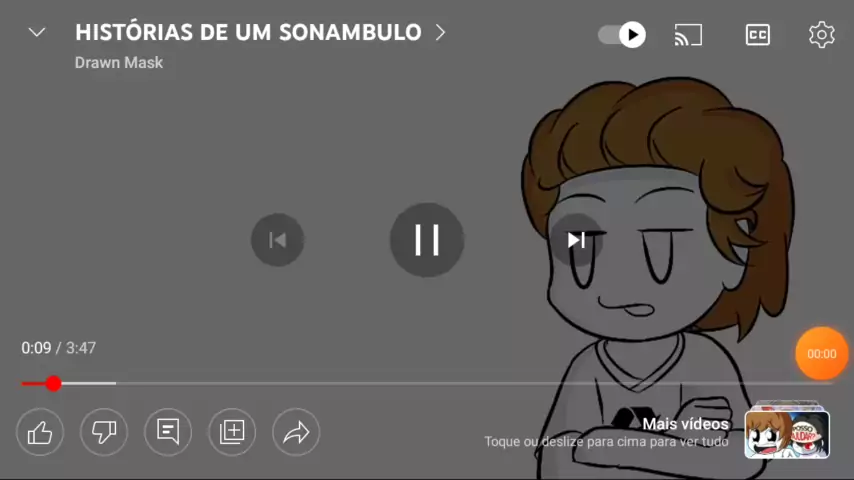Tap the video progress bar to seek
The height and width of the screenshot is (480, 854).
tap(400, 383)
